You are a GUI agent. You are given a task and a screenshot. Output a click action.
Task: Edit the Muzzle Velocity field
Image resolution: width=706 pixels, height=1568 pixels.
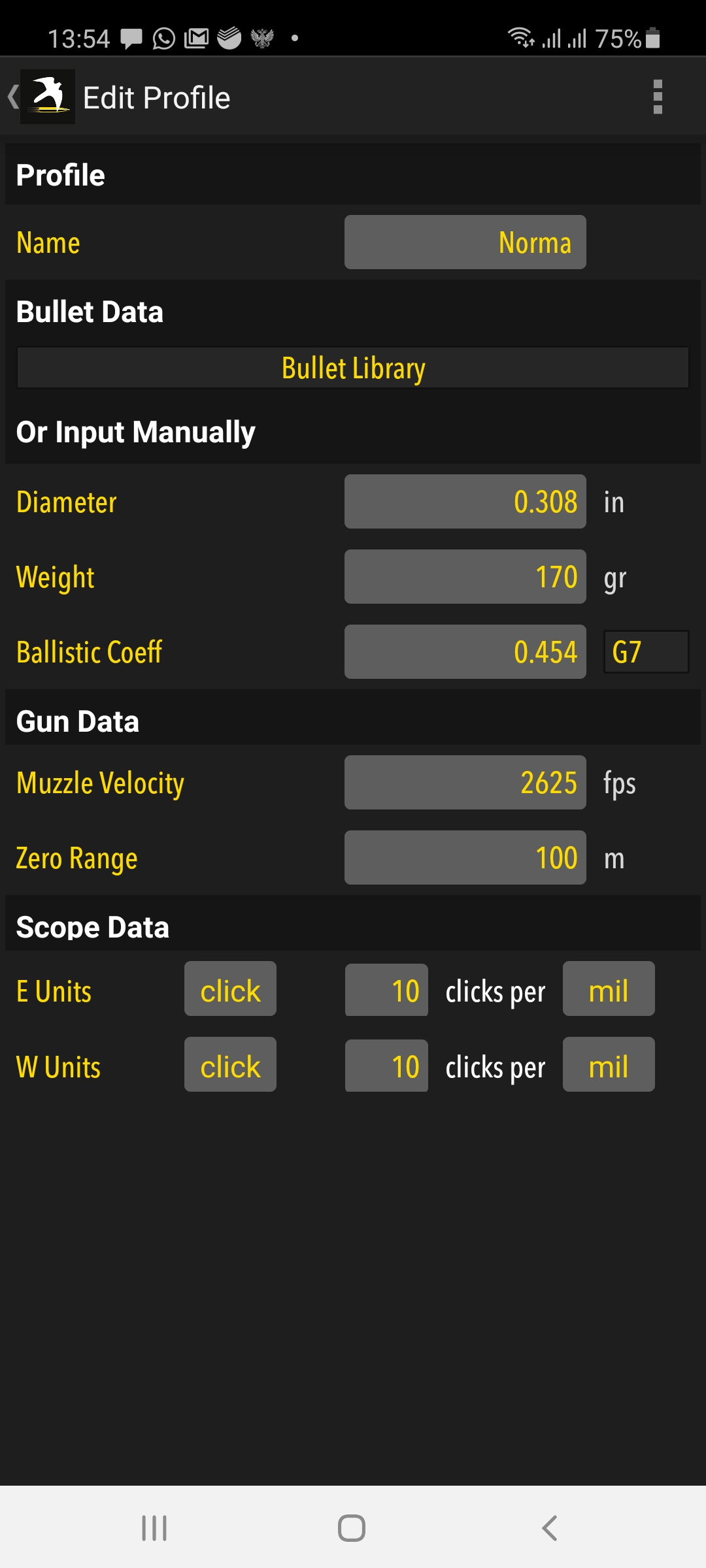click(x=465, y=783)
